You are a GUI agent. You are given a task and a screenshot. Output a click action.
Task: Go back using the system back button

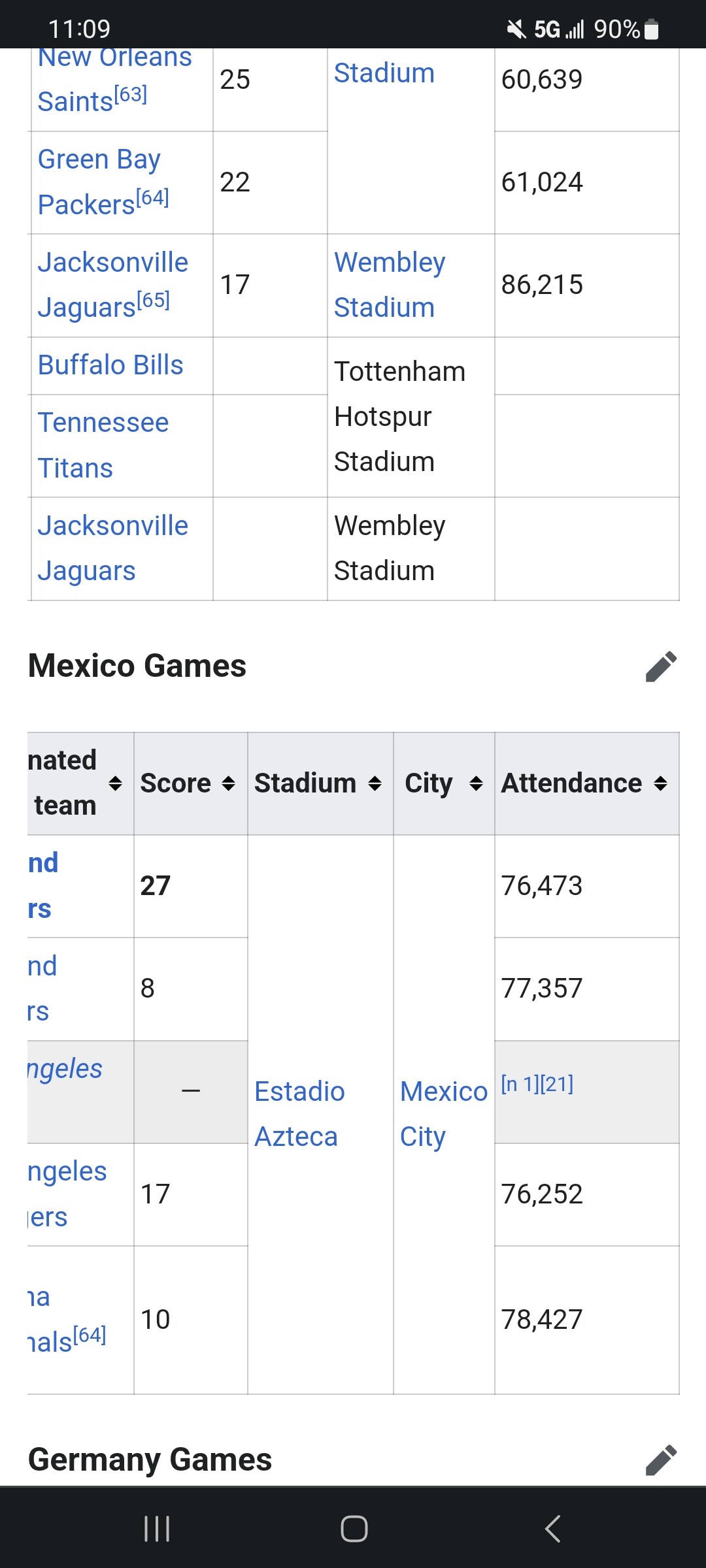552,1529
